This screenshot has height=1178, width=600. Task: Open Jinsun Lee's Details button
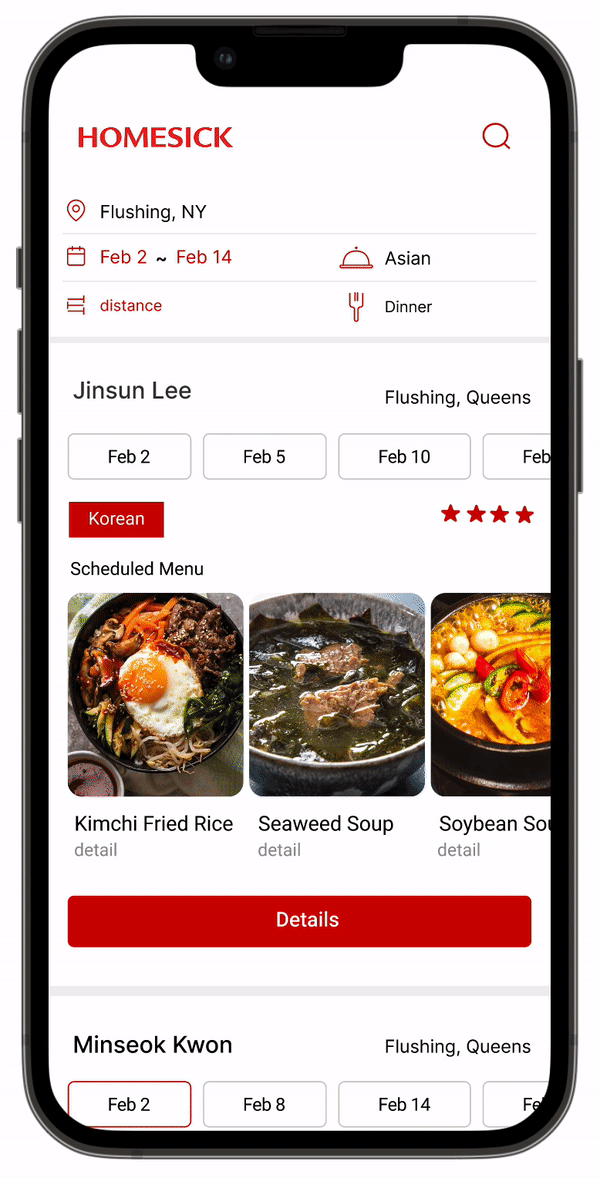[299, 921]
